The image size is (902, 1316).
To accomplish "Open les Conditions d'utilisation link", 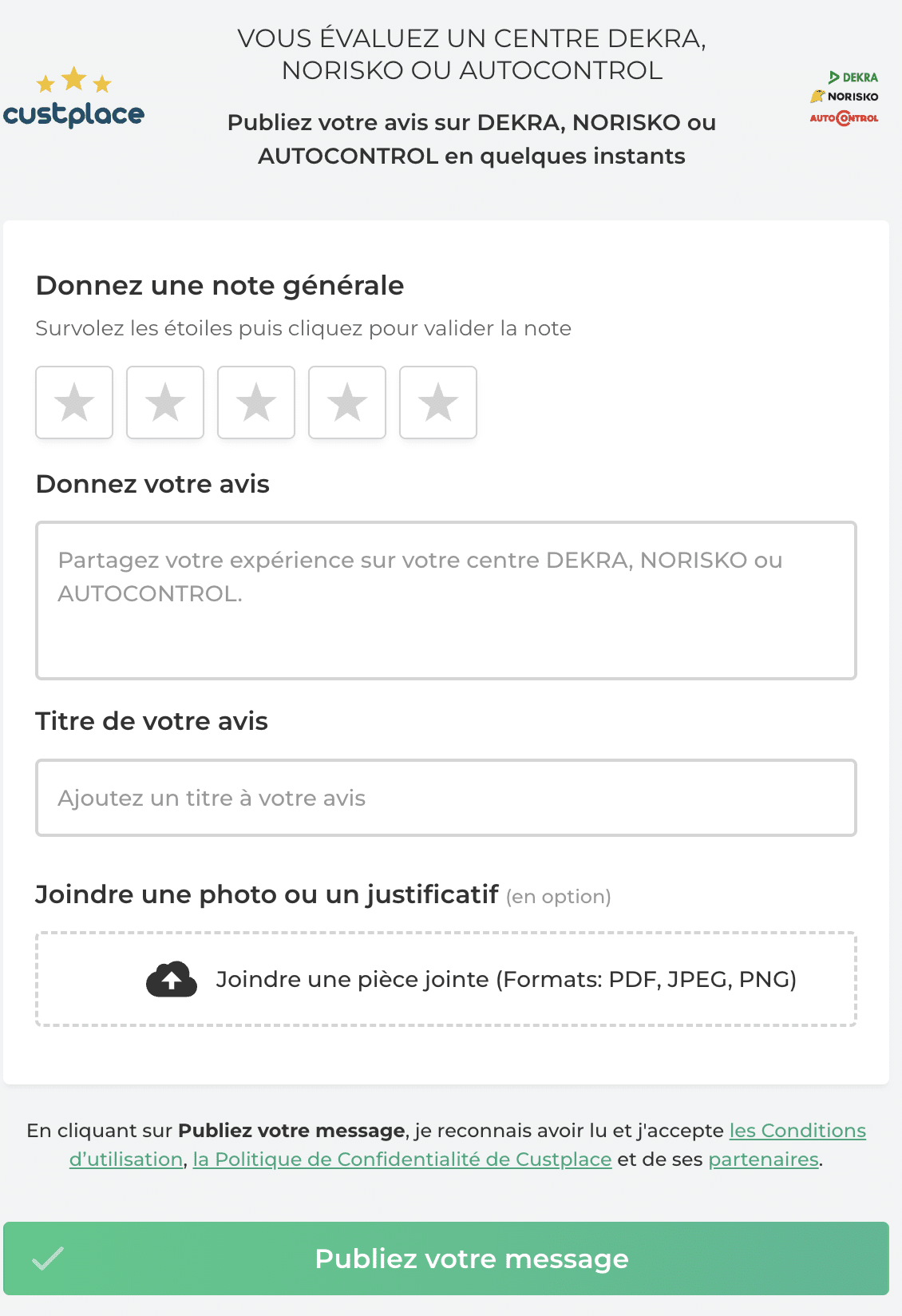I will pyautogui.click(x=797, y=1131).
